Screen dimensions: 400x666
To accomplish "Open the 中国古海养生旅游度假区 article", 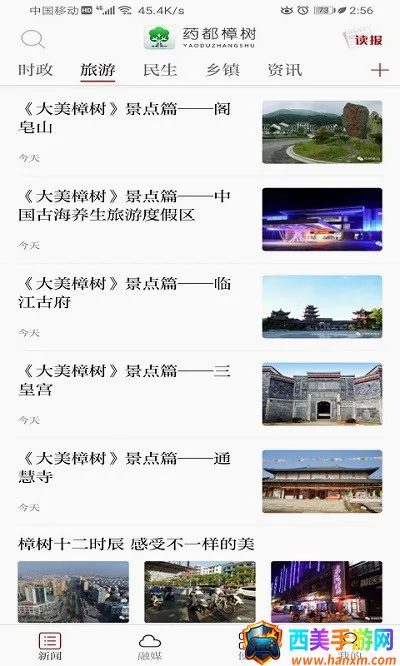I will pyautogui.click(x=200, y=220).
